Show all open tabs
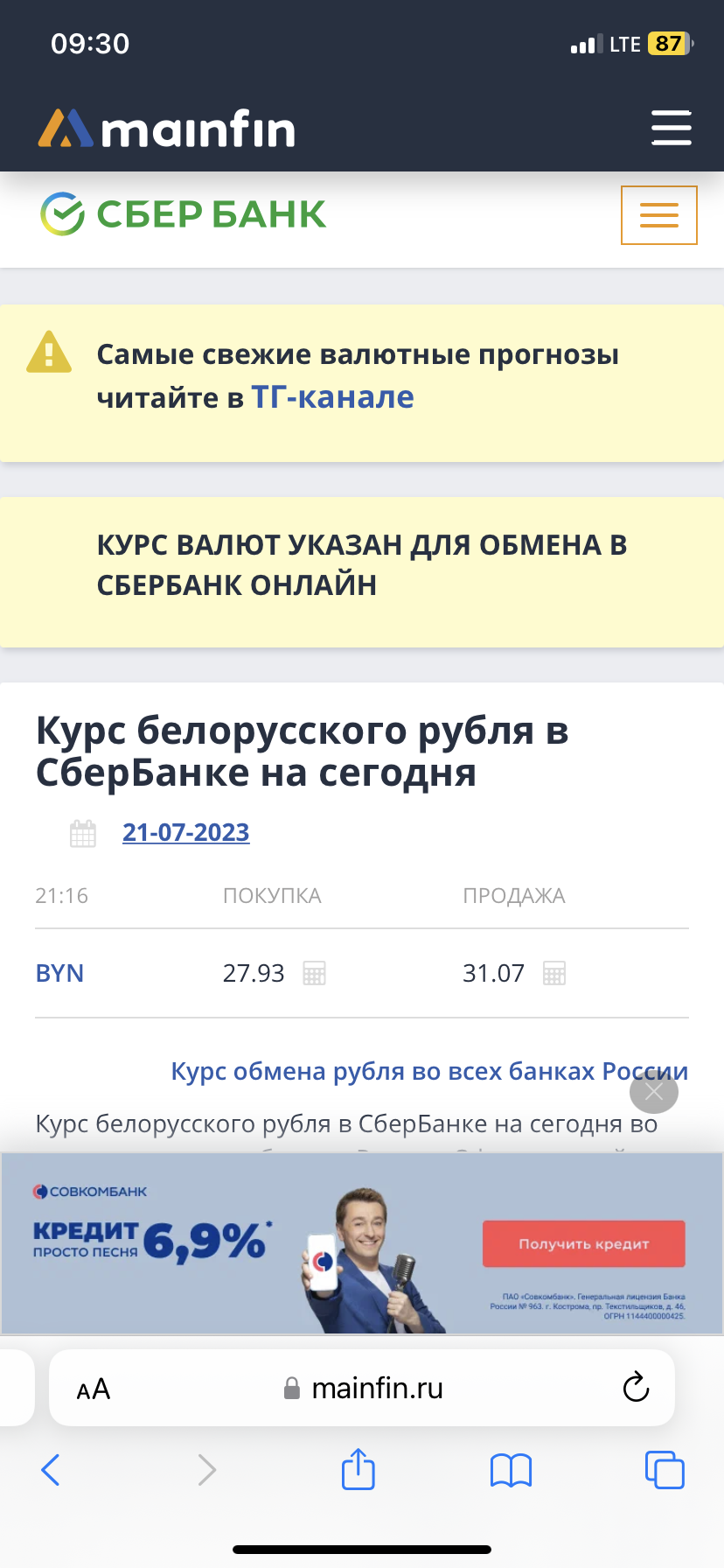Viewport: 724px width, 1568px height. [x=665, y=1470]
